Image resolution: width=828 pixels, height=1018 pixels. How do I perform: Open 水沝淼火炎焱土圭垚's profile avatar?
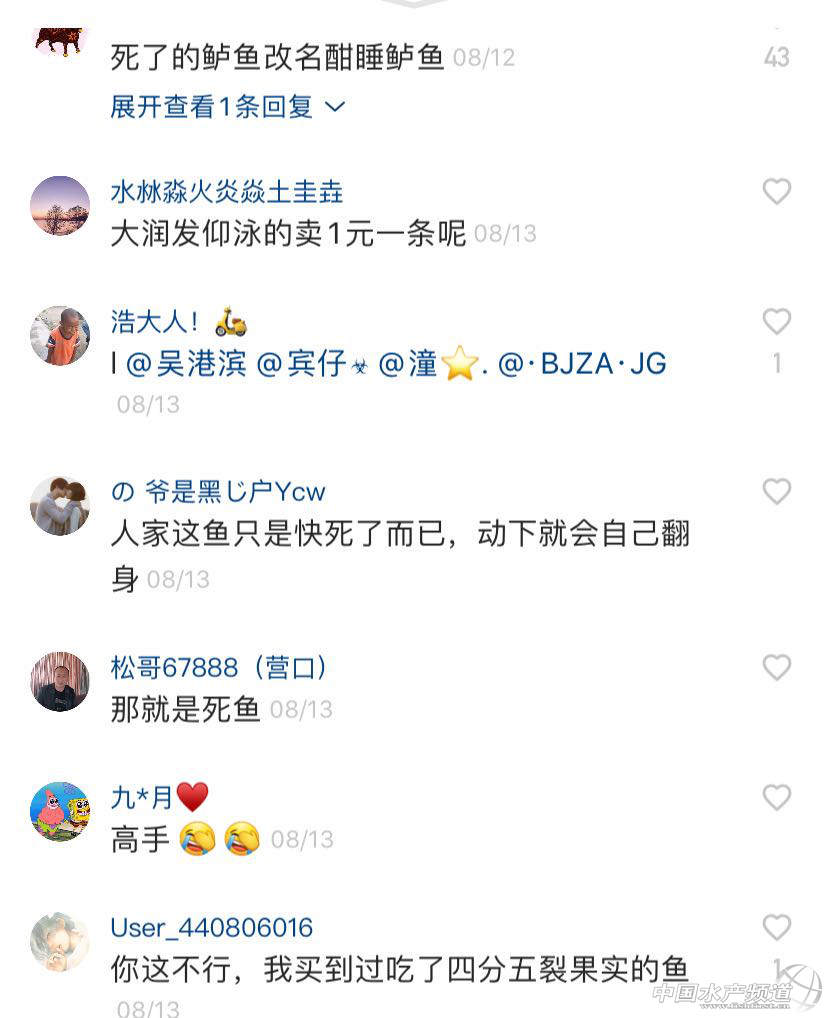[x=60, y=206]
